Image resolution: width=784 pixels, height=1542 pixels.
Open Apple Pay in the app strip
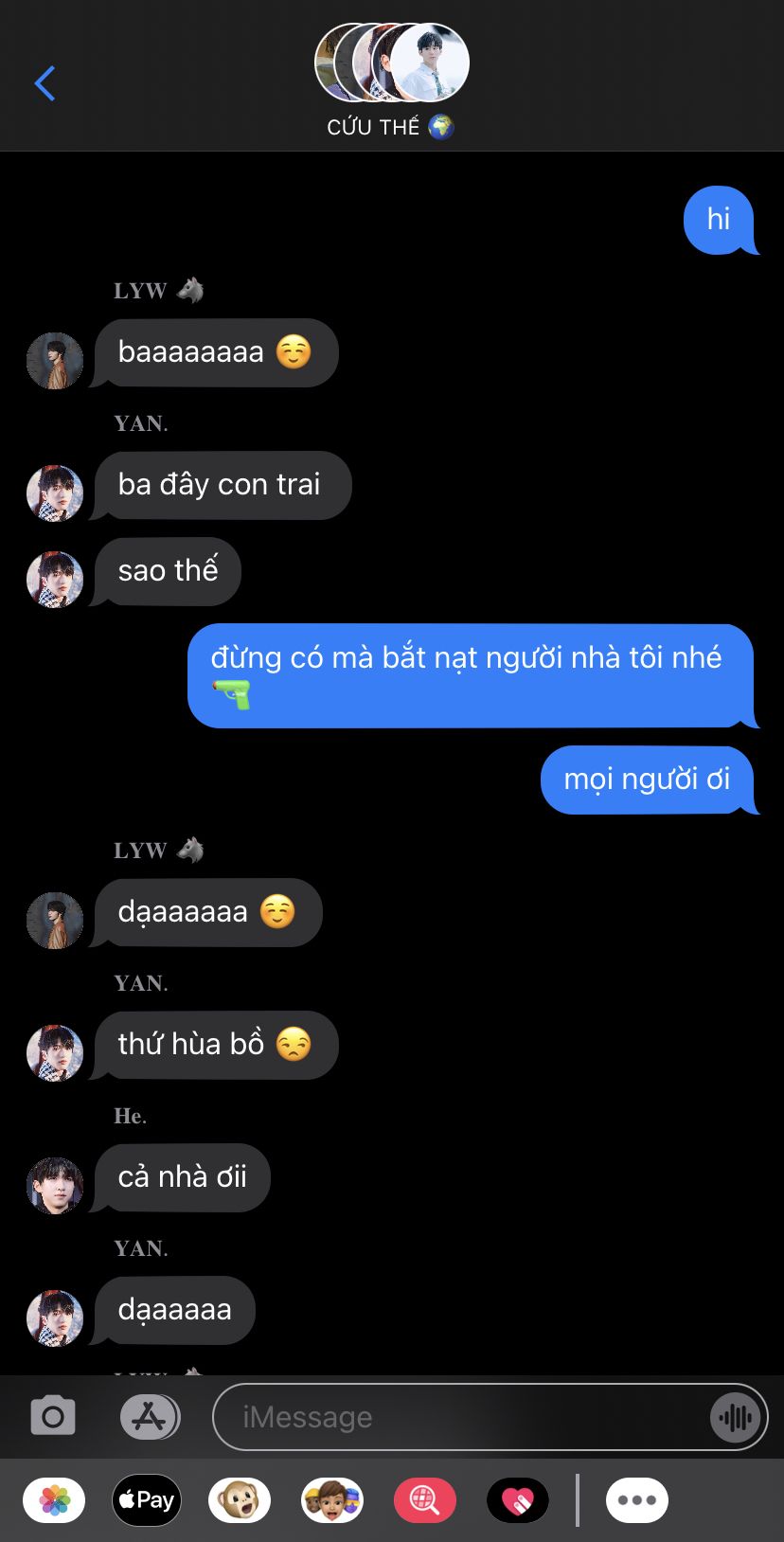[147, 1500]
